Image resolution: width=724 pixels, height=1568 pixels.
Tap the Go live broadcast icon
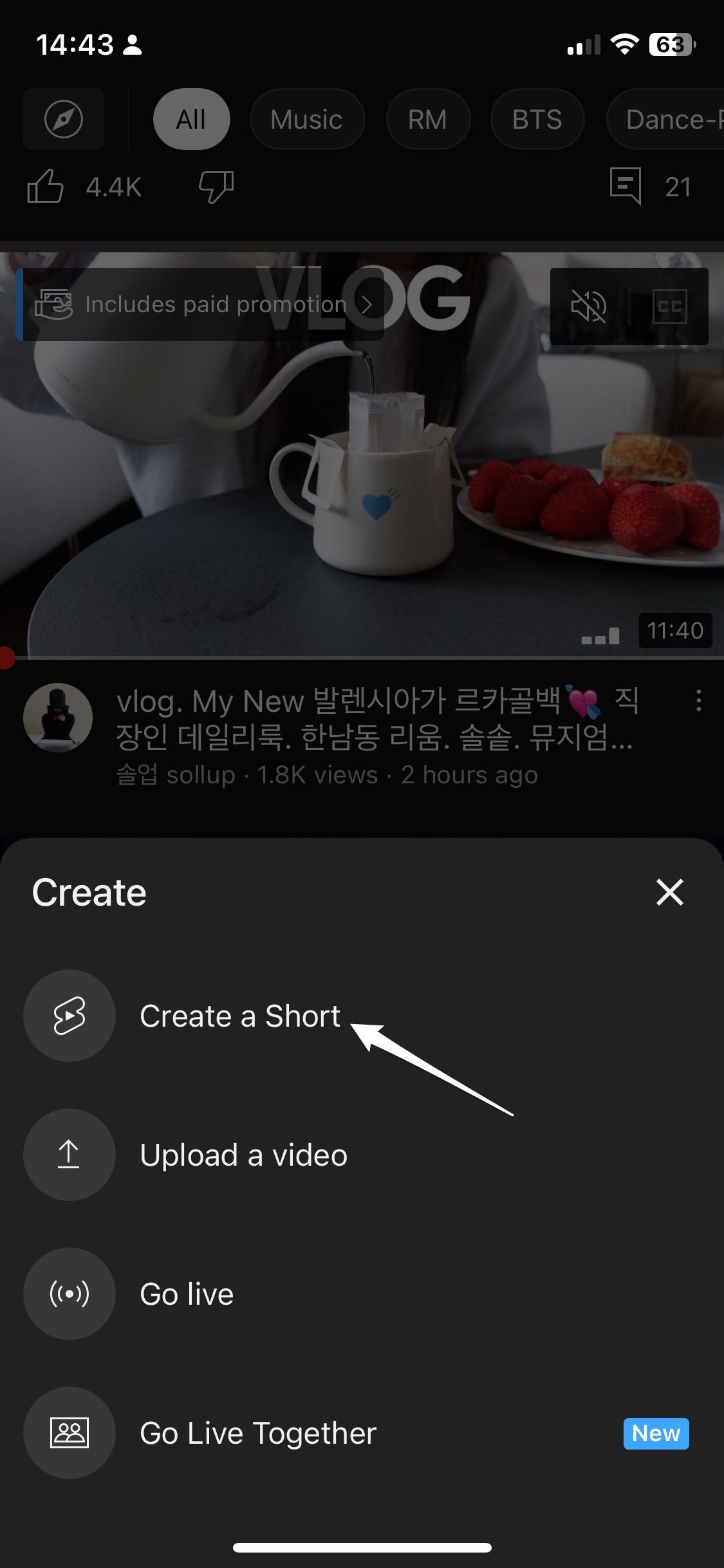(x=69, y=1294)
